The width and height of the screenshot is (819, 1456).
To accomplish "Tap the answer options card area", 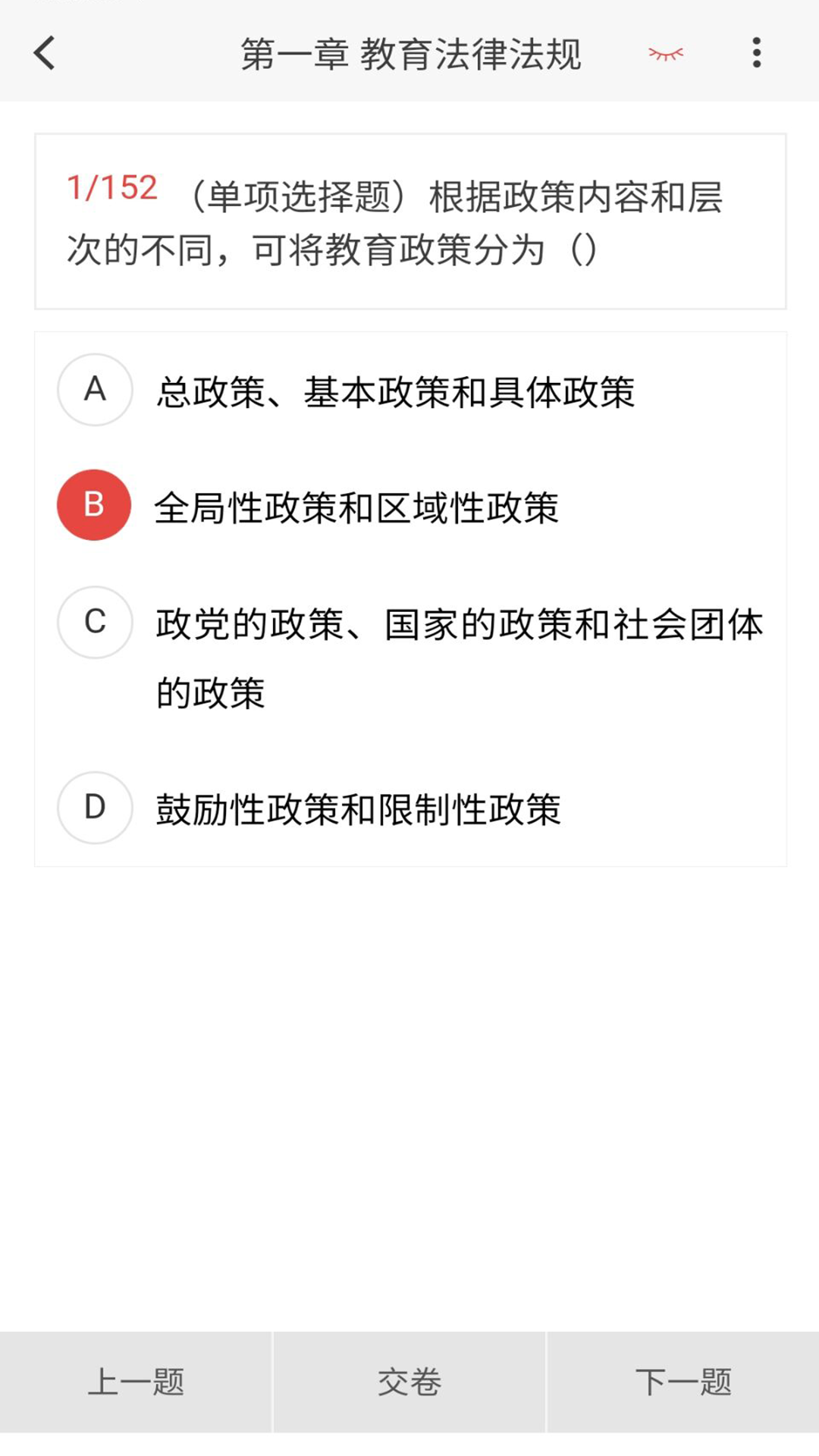I will click(x=409, y=595).
